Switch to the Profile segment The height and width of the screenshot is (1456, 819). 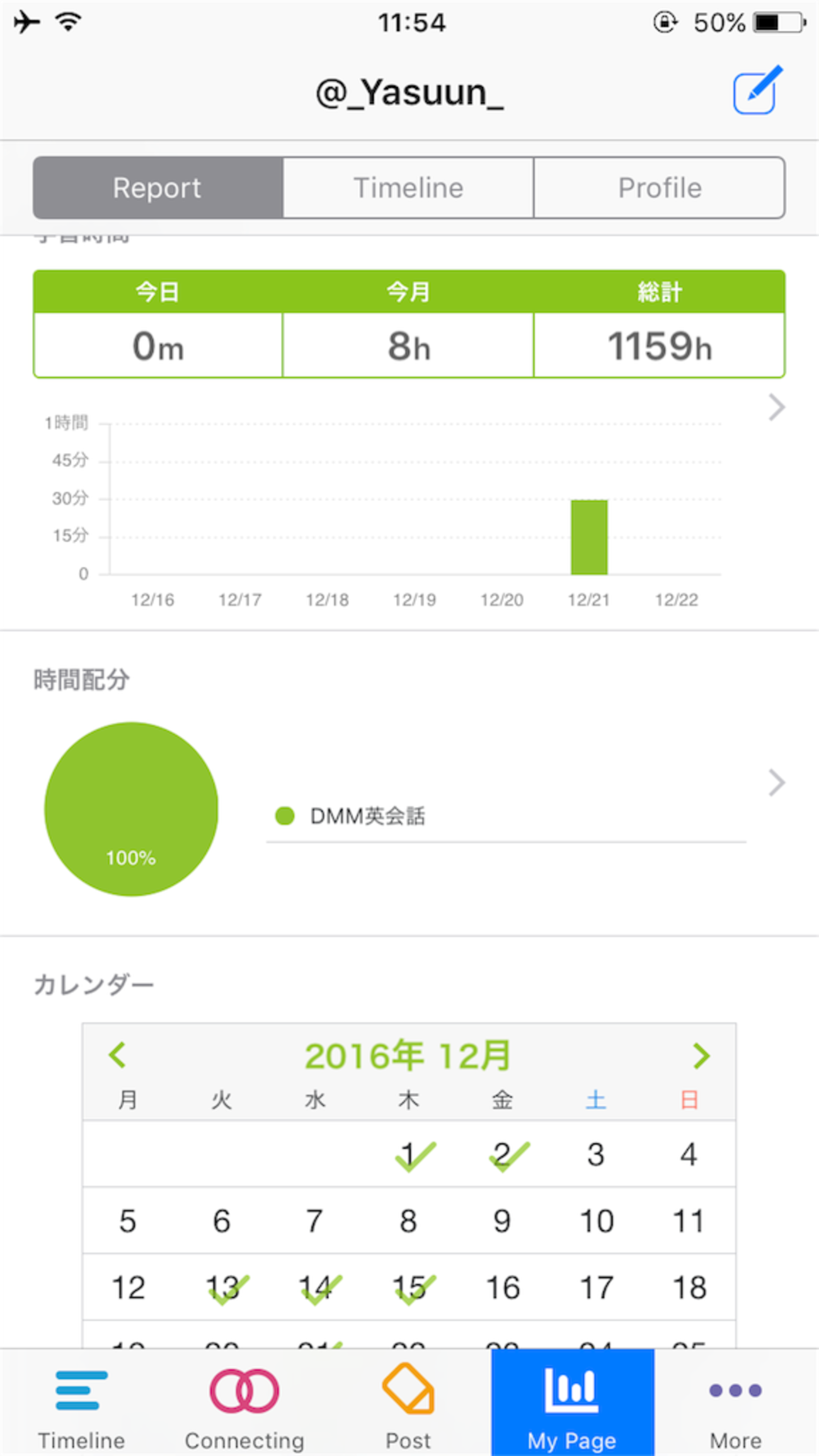[659, 188]
